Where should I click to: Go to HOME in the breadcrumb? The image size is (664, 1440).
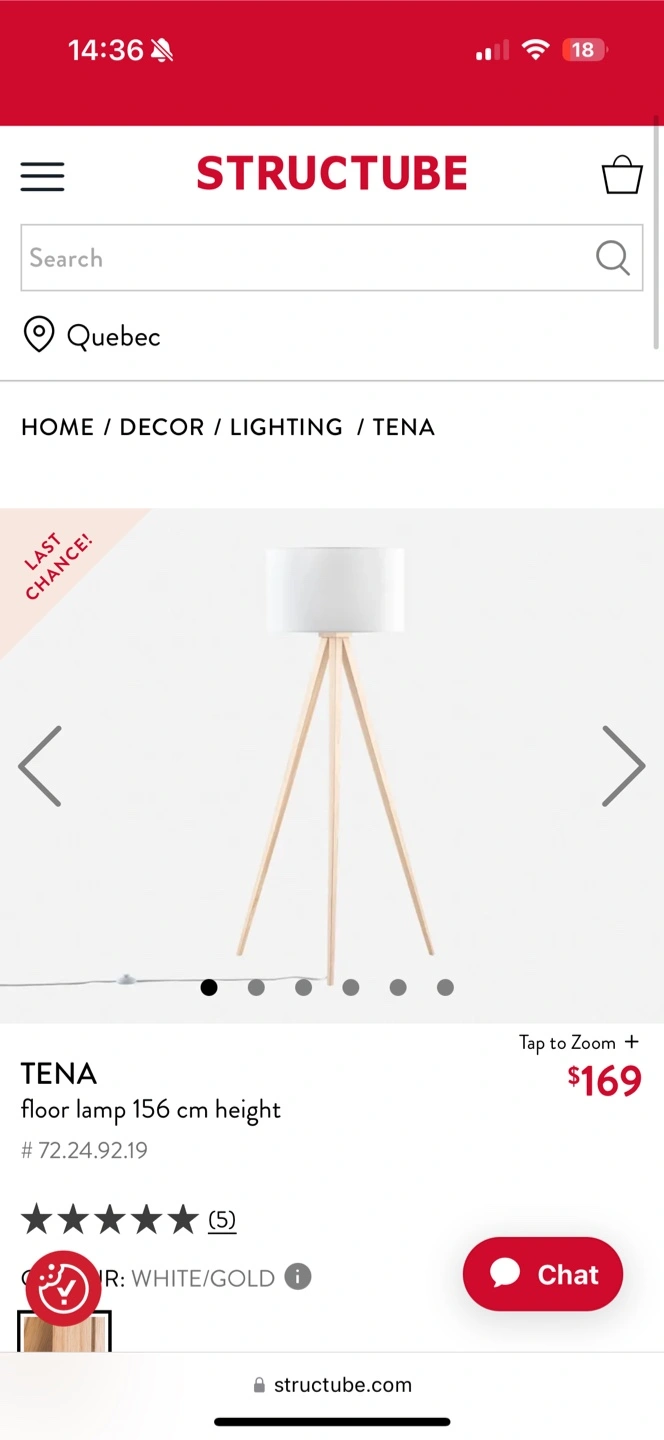coord(57,427)
